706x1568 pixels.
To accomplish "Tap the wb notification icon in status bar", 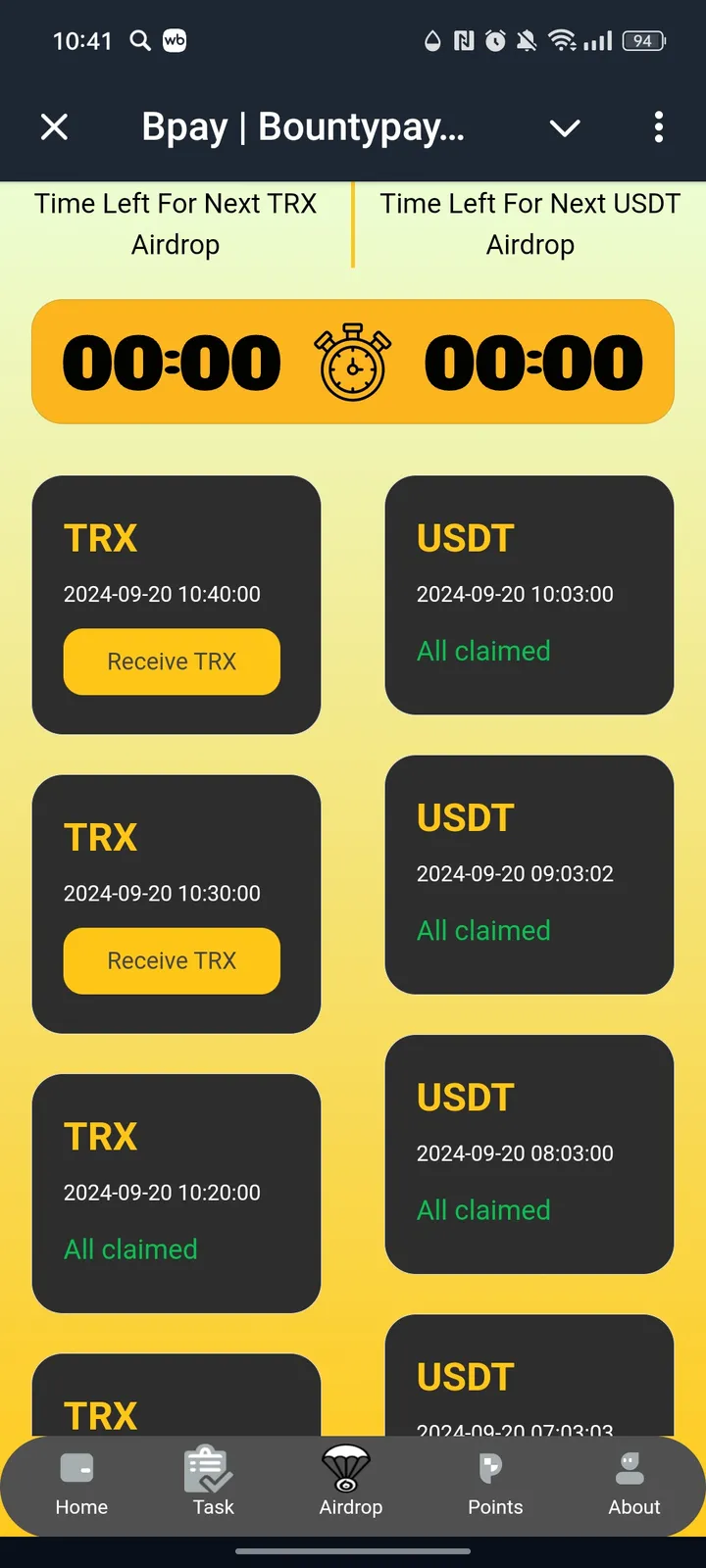I will 176,41.
